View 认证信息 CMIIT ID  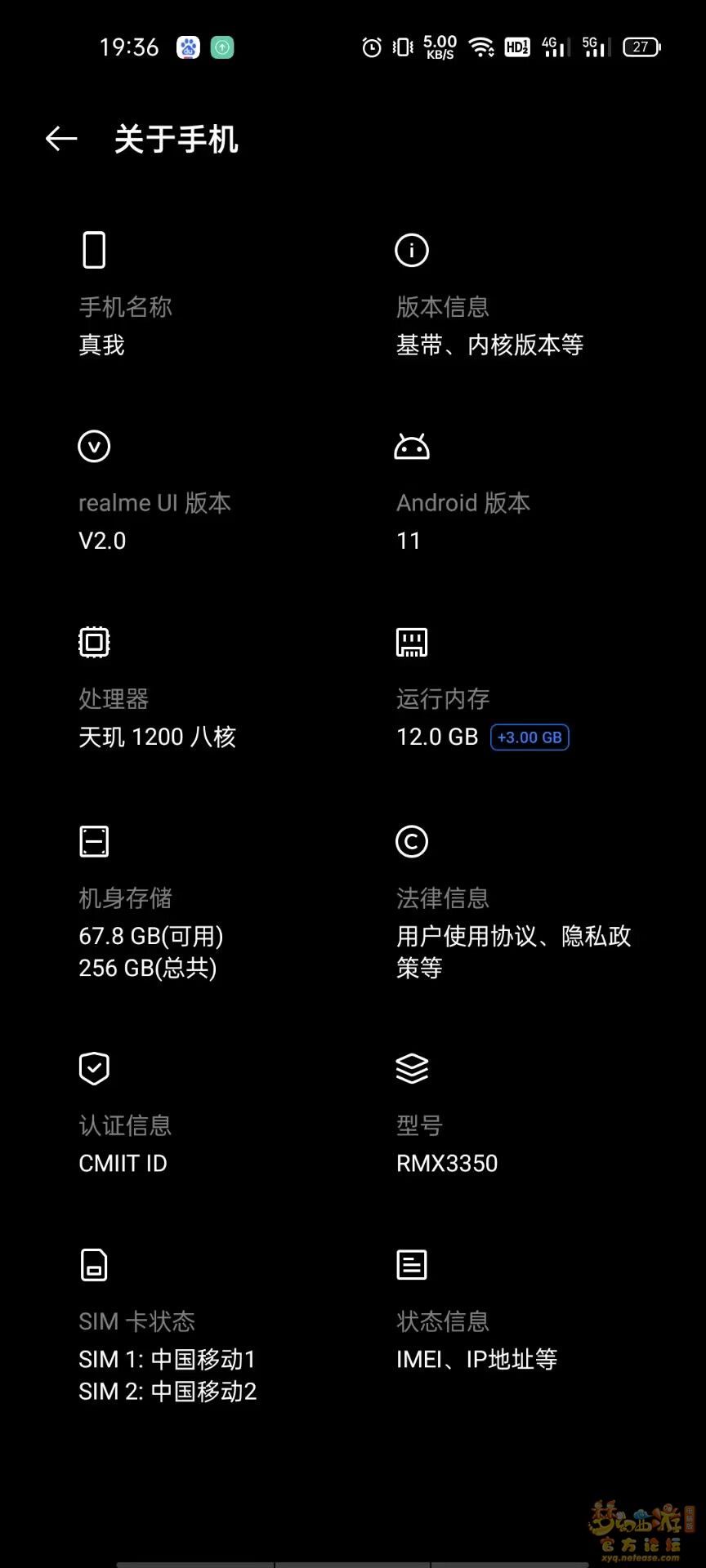click(194, 1114)
